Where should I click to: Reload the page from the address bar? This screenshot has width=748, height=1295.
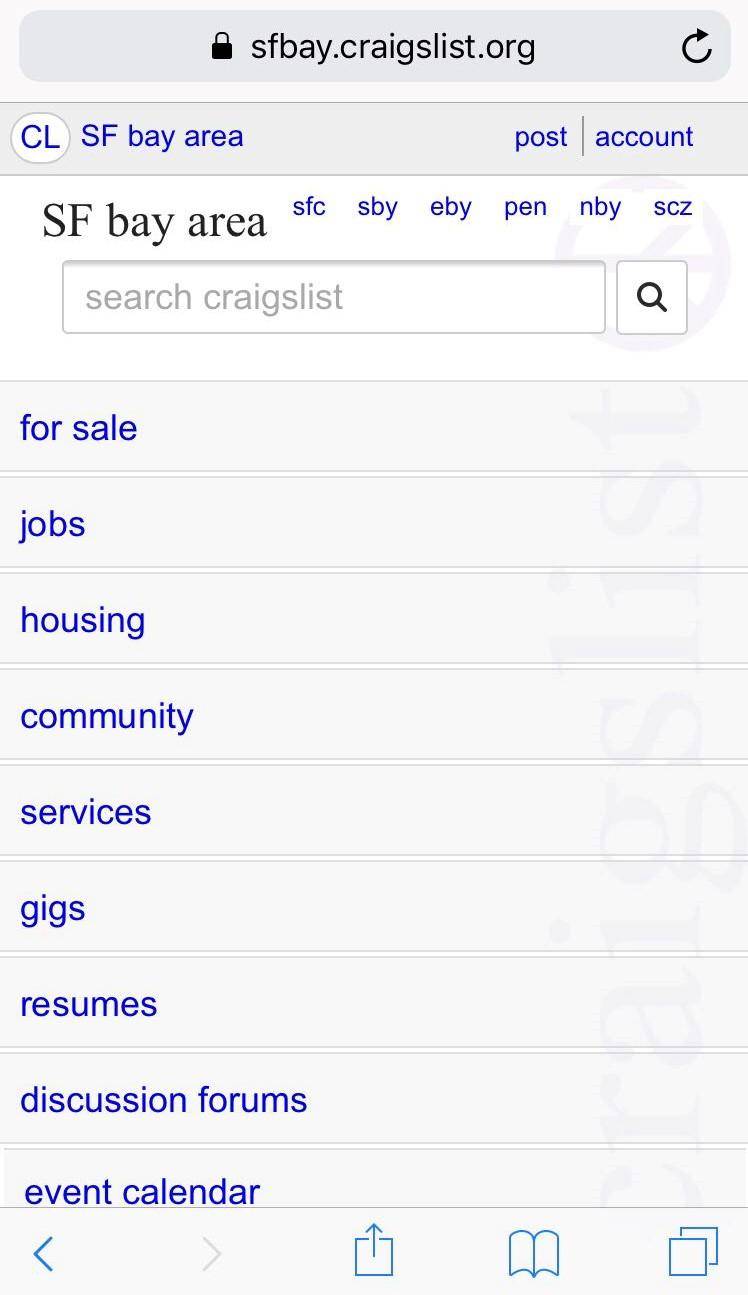click(x=696, y=47)
